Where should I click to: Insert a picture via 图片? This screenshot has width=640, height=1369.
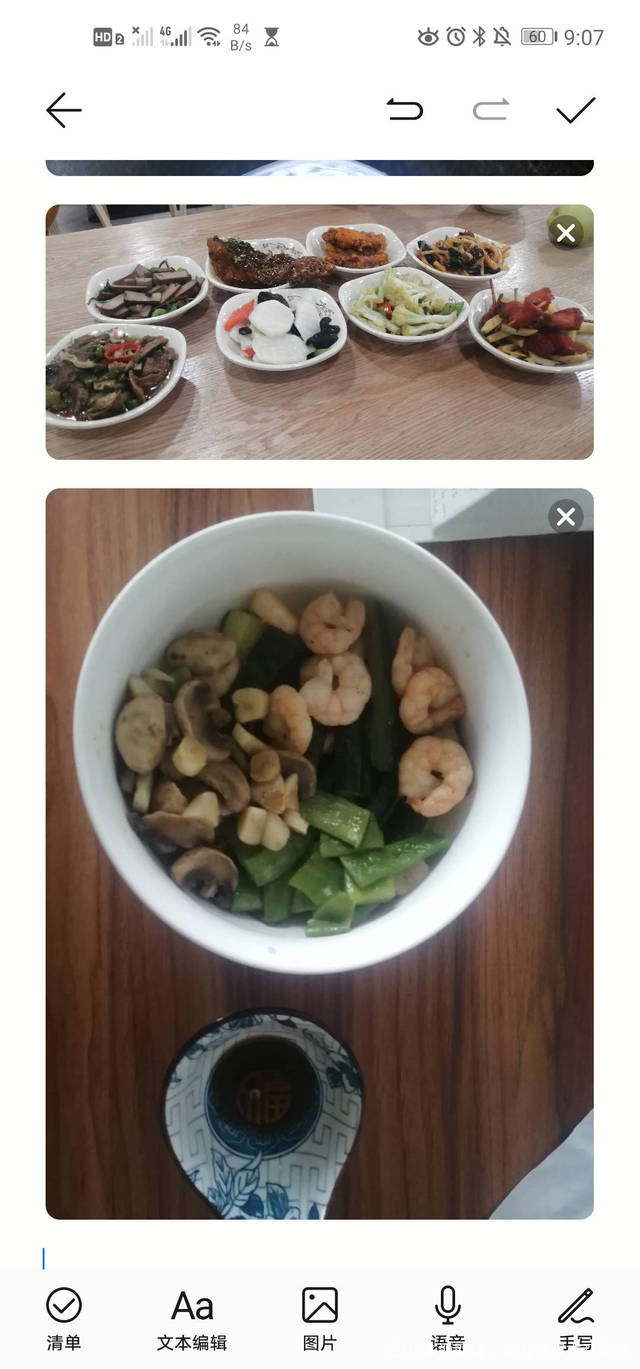pyautogui.click(x=320, y=1318)
